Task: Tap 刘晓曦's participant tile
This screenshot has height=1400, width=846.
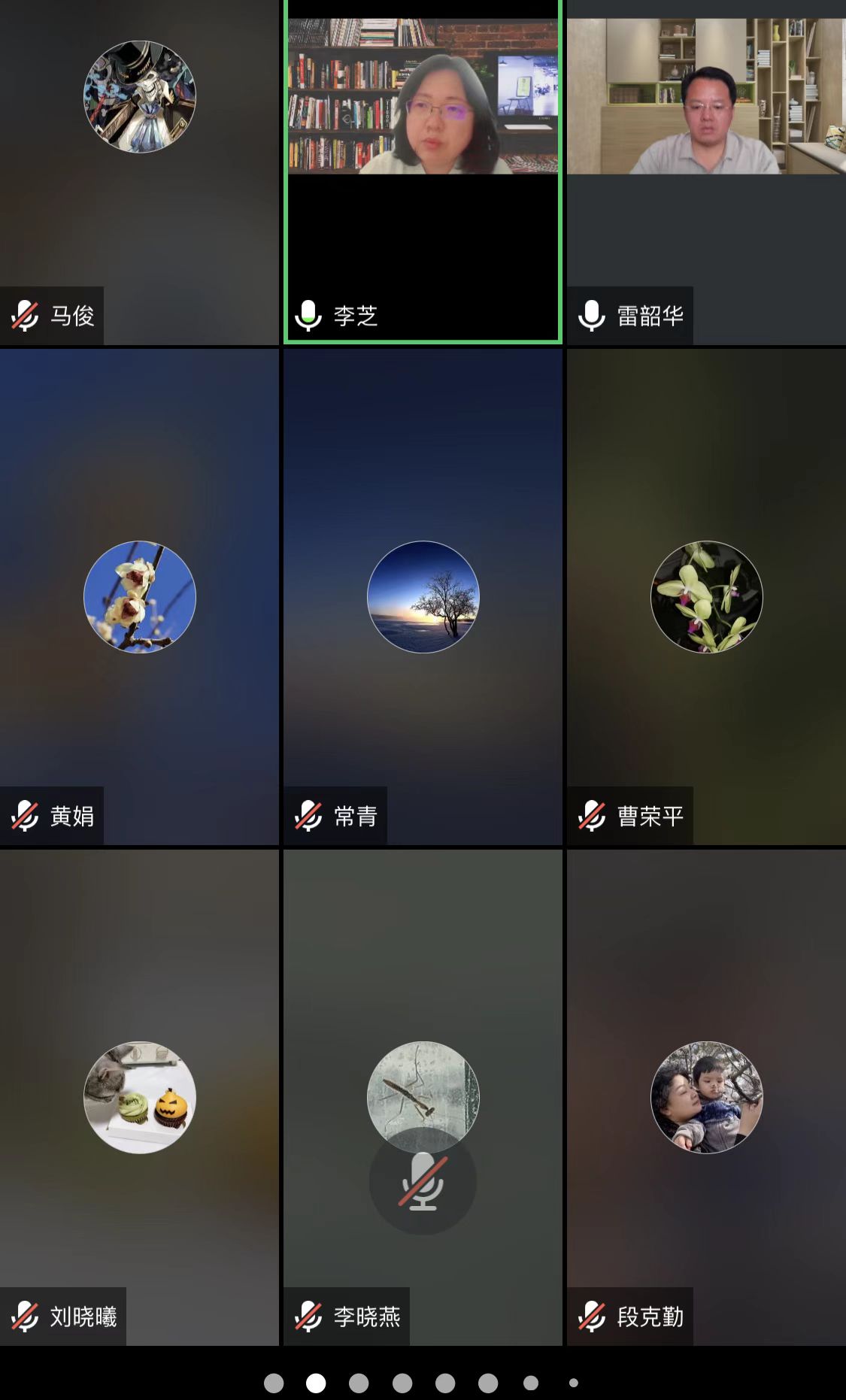Action: pyautogui.click(x=139, y=1098)
